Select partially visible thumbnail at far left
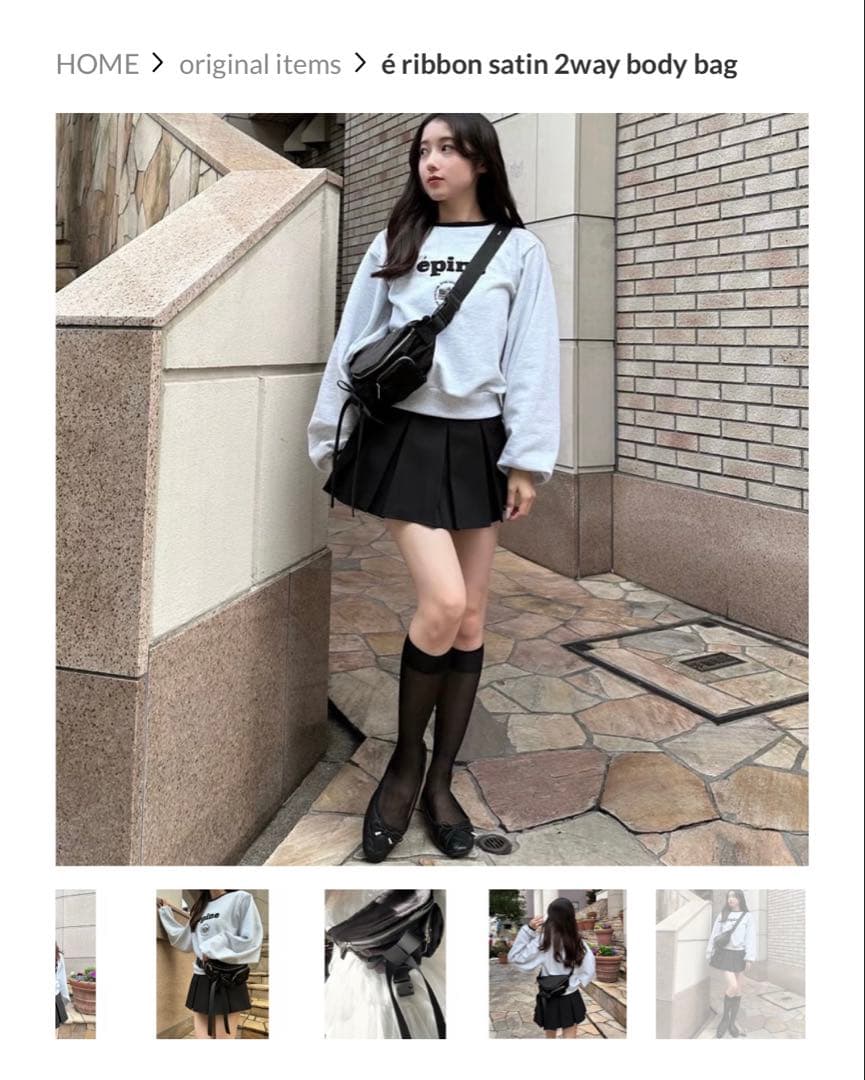The width and height of the screenshot is (865, 1080). coord(75,964)
